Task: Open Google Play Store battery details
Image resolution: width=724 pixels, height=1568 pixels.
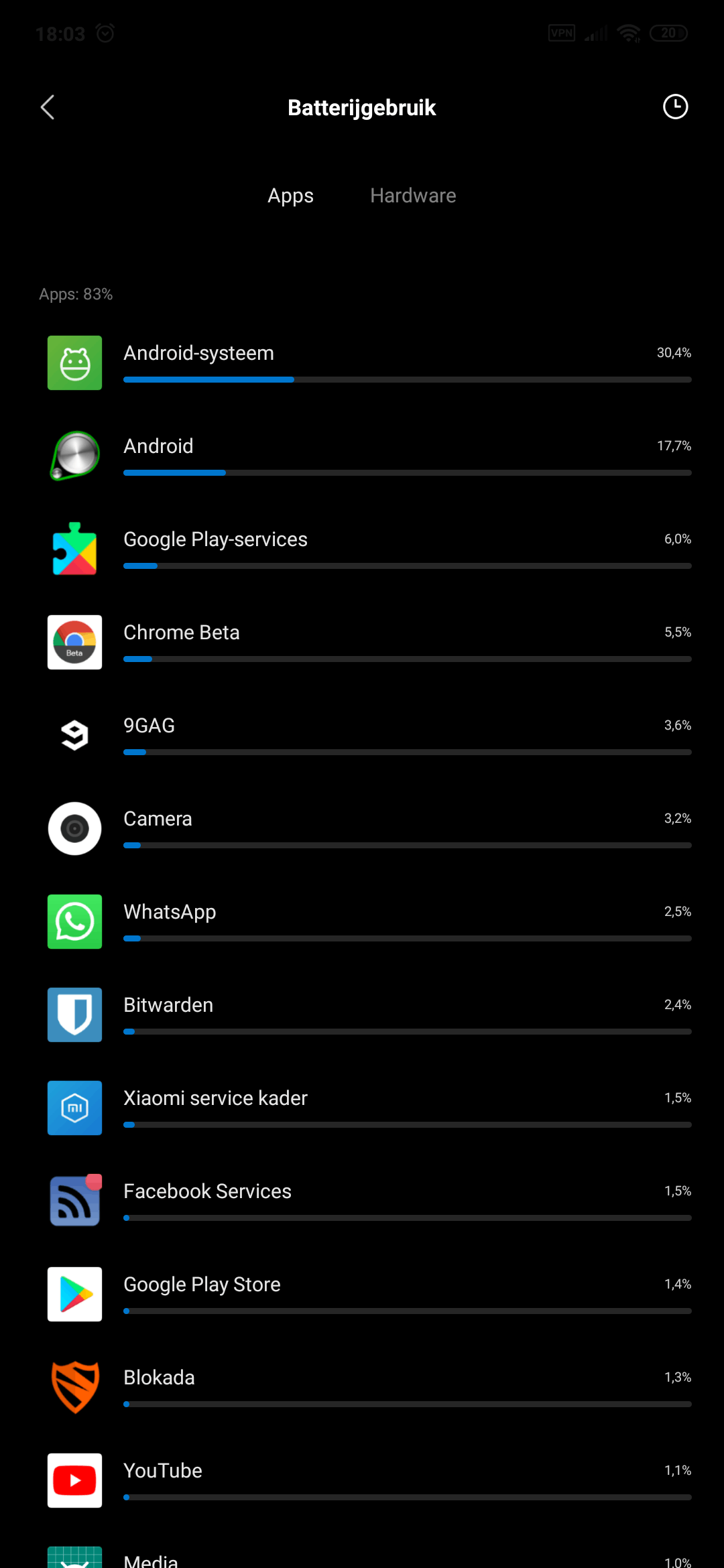Action: pyautogui.click(x=362, y=1295)
